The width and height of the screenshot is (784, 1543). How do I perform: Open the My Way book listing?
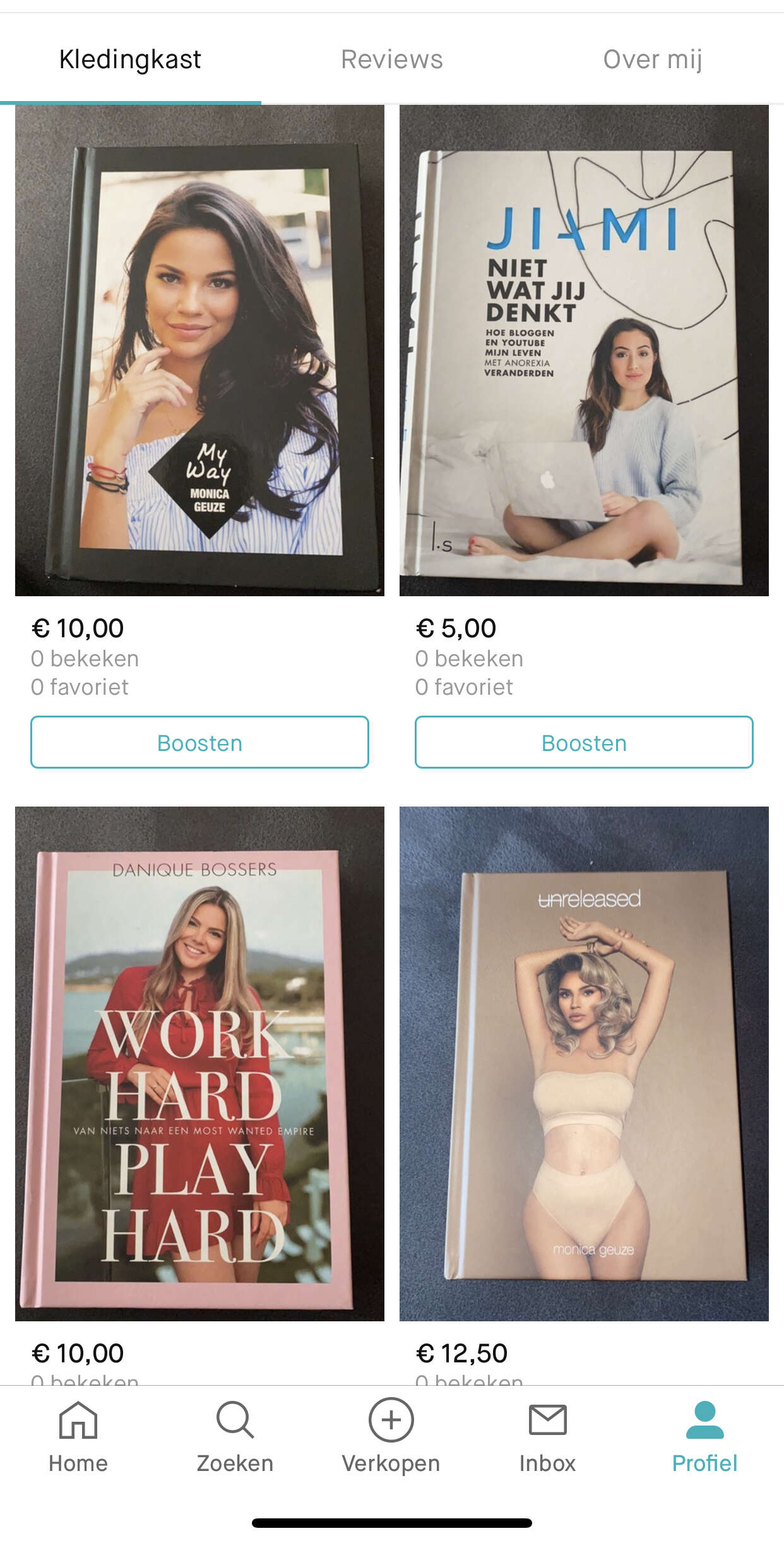[199, 351]
